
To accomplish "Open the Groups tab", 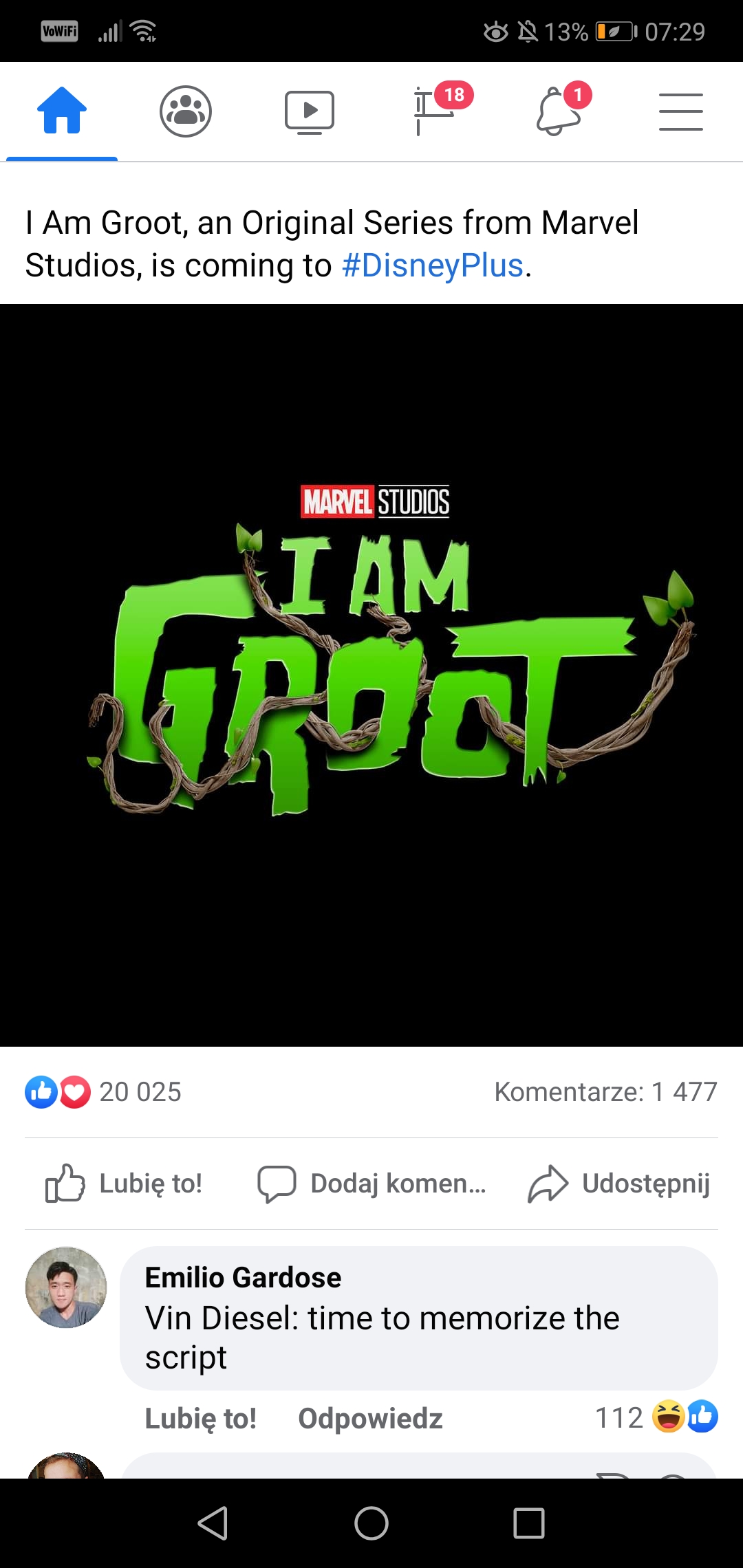I will click(x=186, y=111).
